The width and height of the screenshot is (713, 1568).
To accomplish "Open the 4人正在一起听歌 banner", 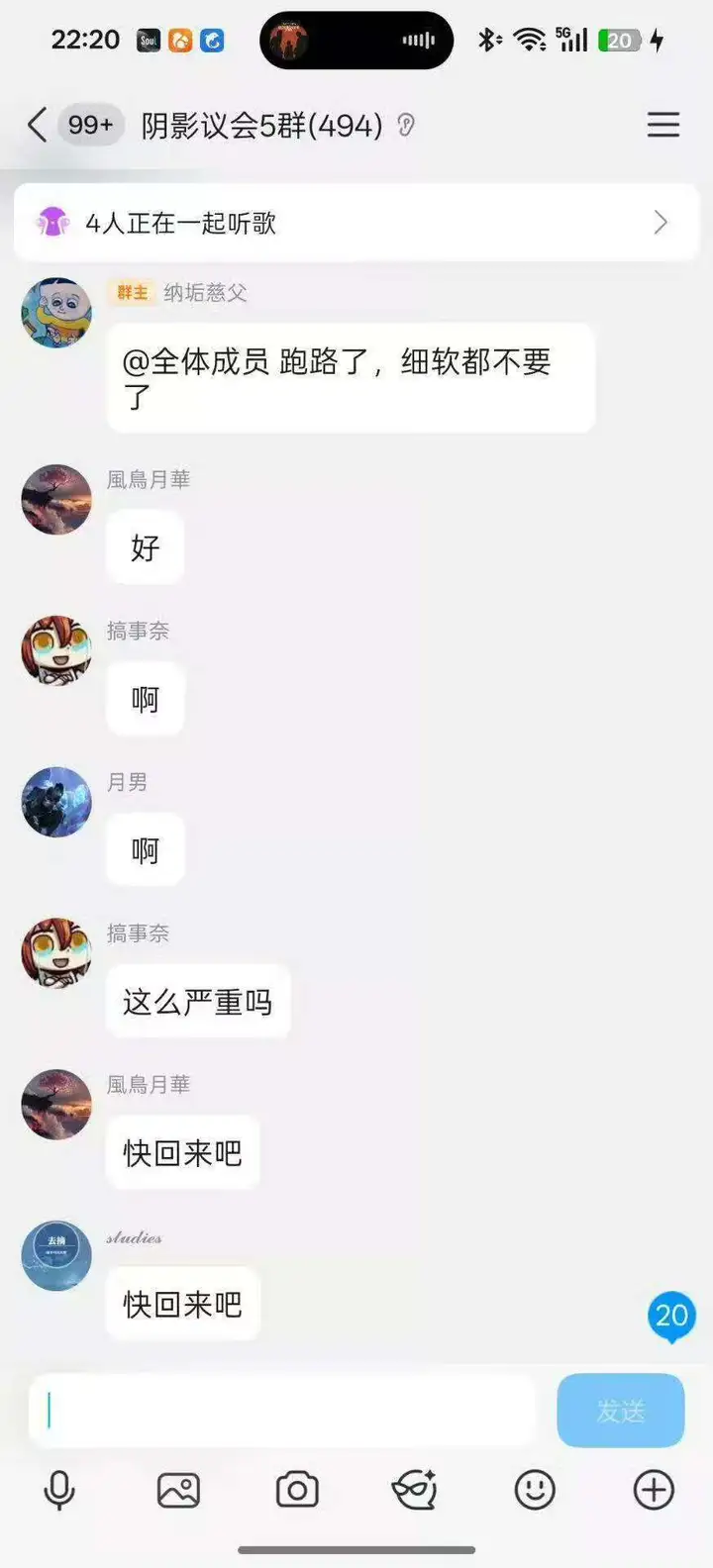I will click(356, 223).
